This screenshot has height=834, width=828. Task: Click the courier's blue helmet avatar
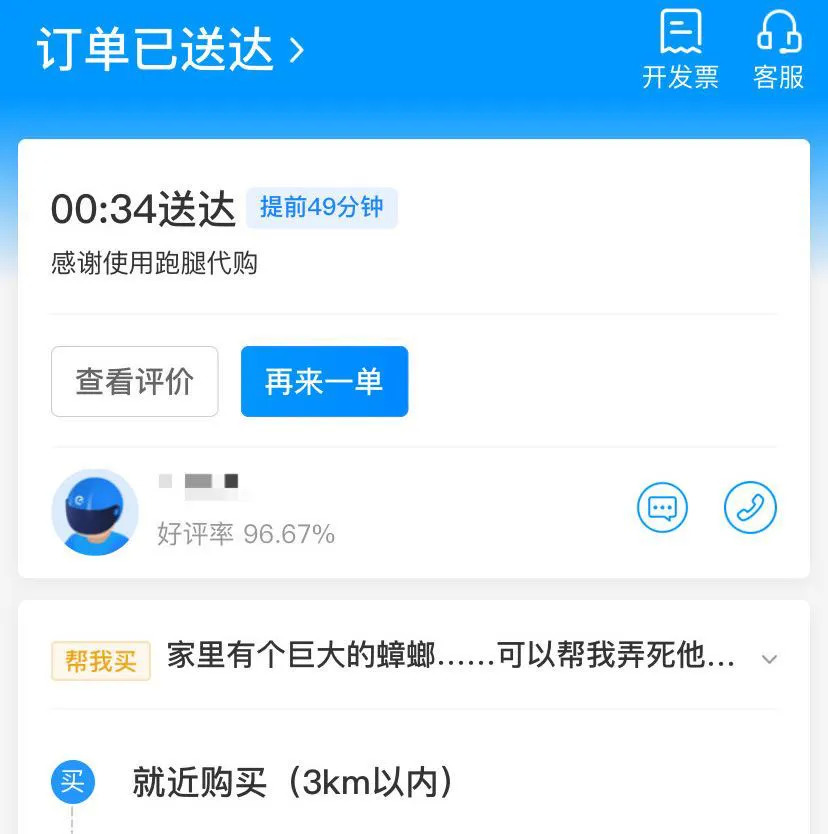95,511
